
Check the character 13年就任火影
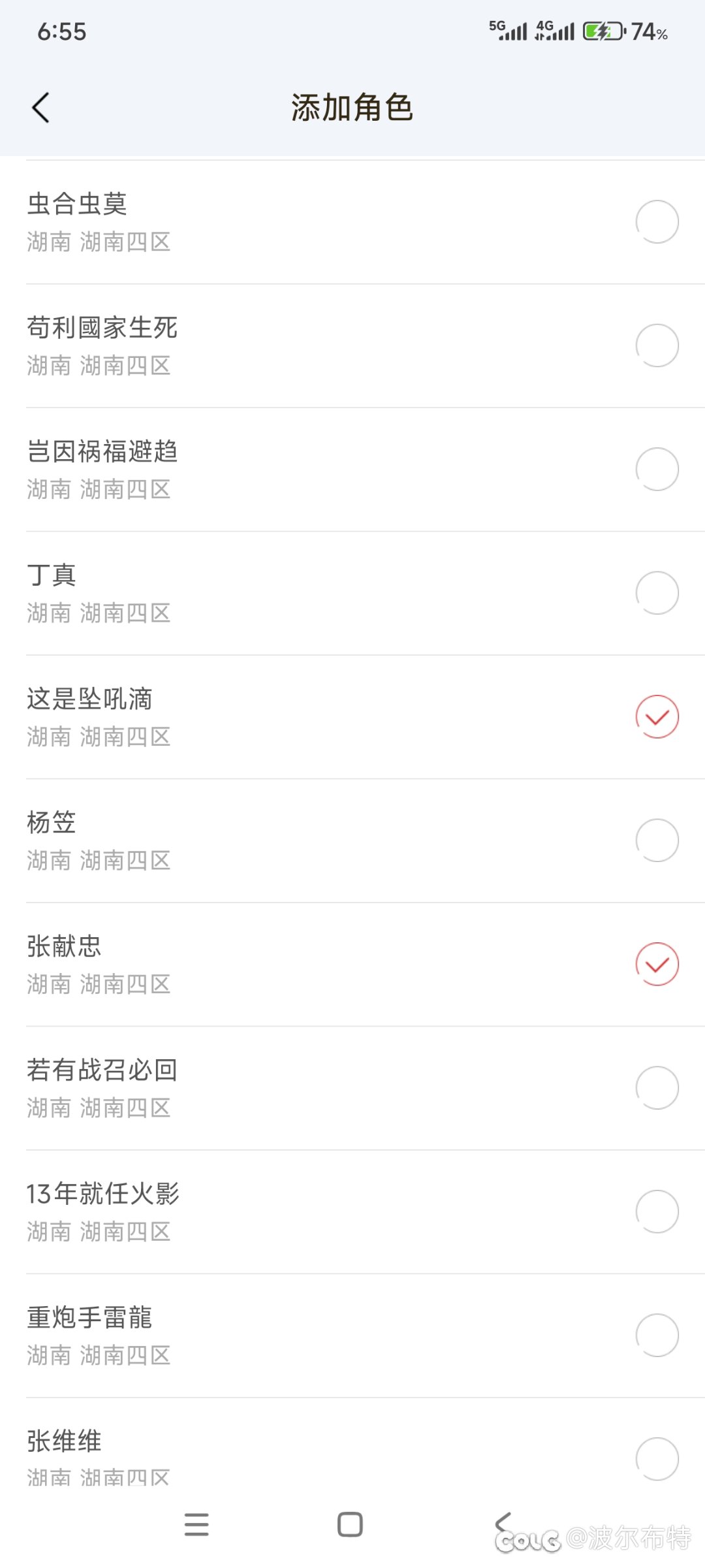click(x=657, y=1211)
